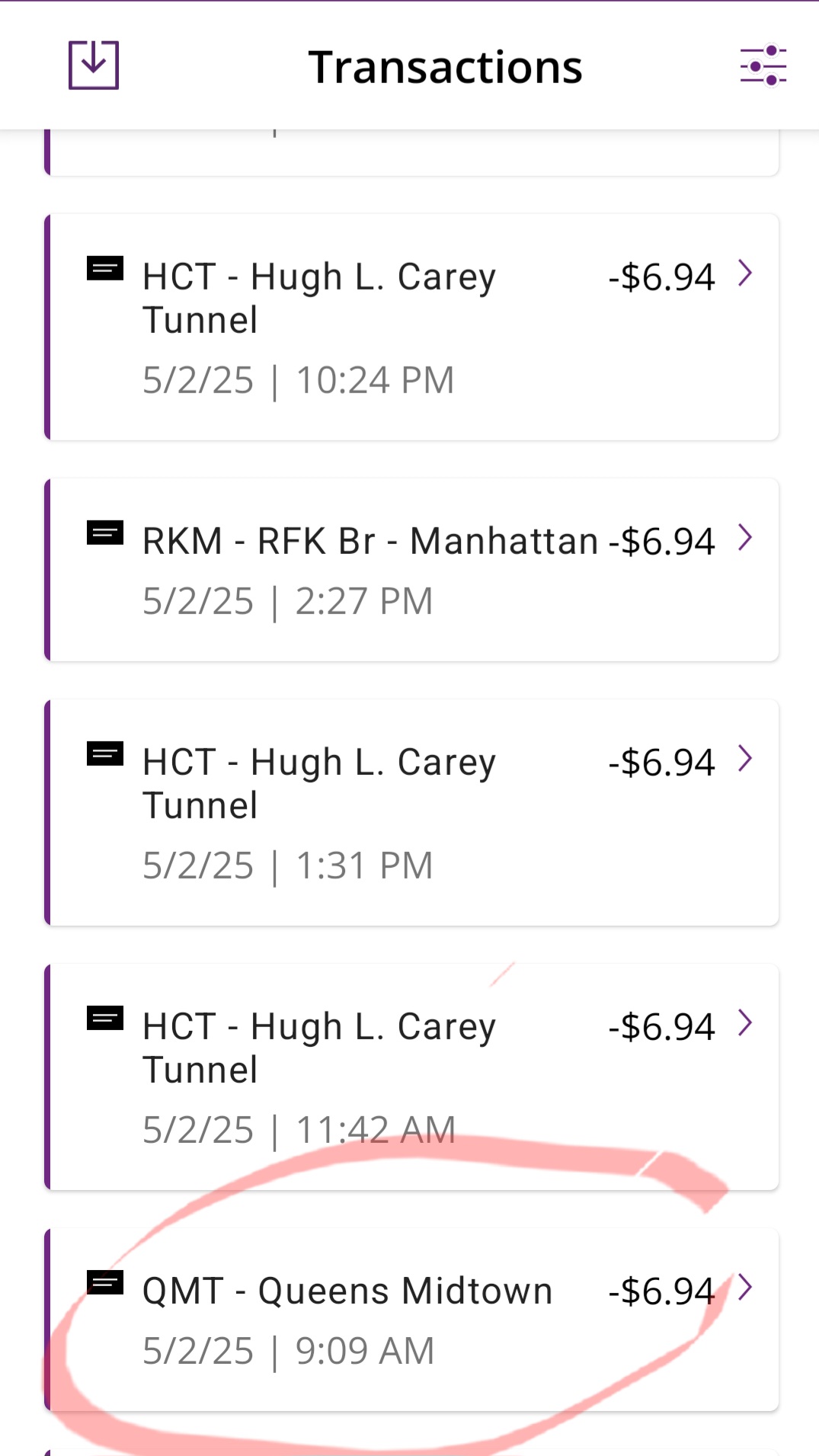Open the RFK Br - Manhattan transaction

tap(411, 570)
